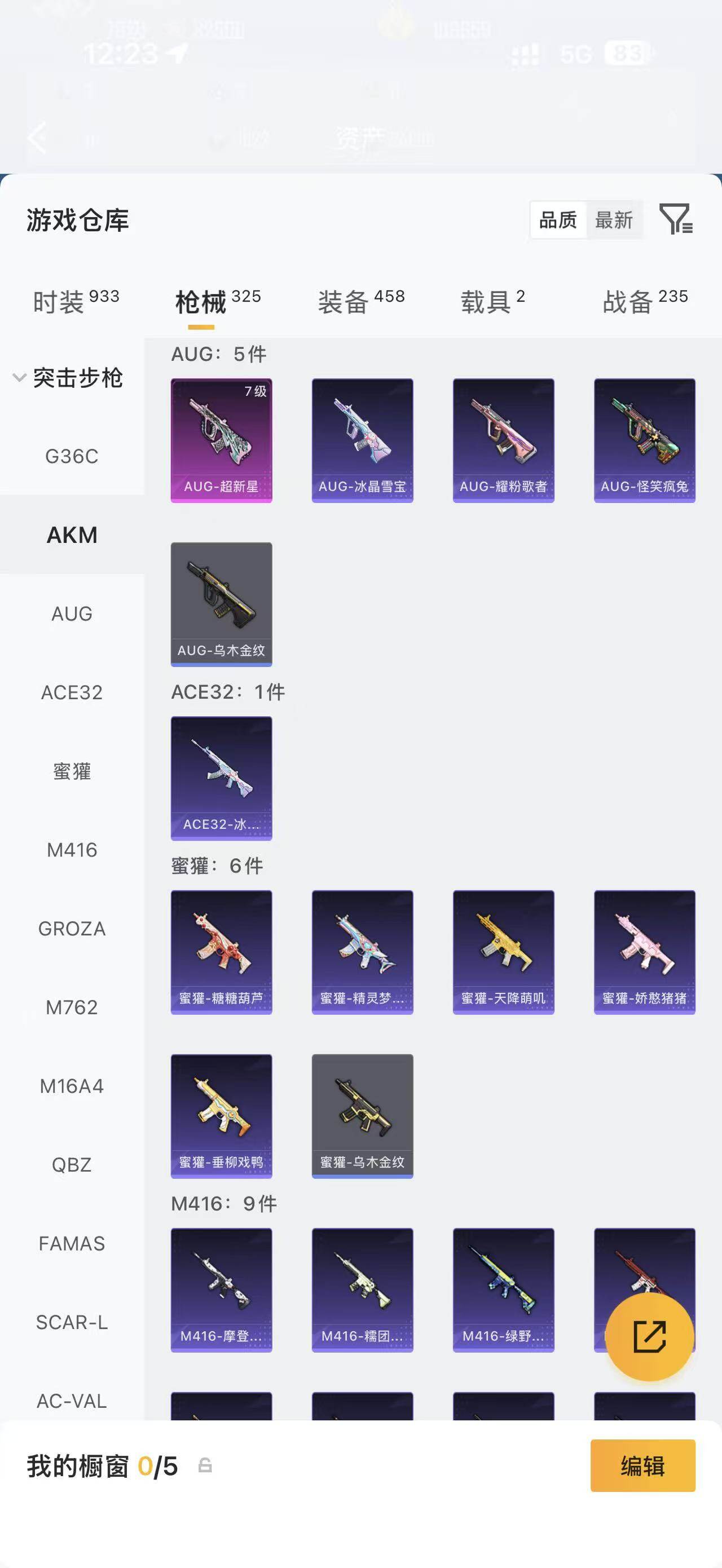This screenshot has width=722, height=1568.
Task: Sort by 品质
Action: [558, 220]
